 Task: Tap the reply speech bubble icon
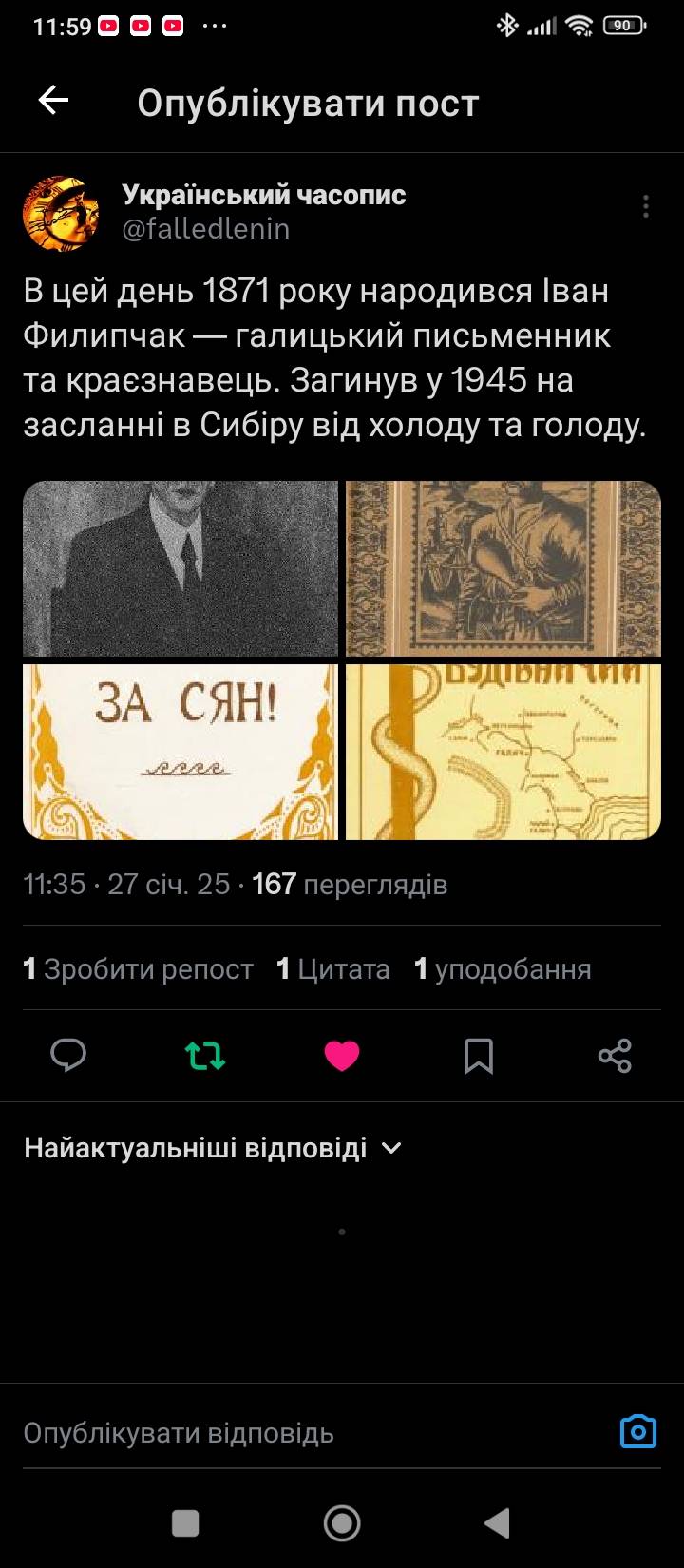coord(68,1056)
